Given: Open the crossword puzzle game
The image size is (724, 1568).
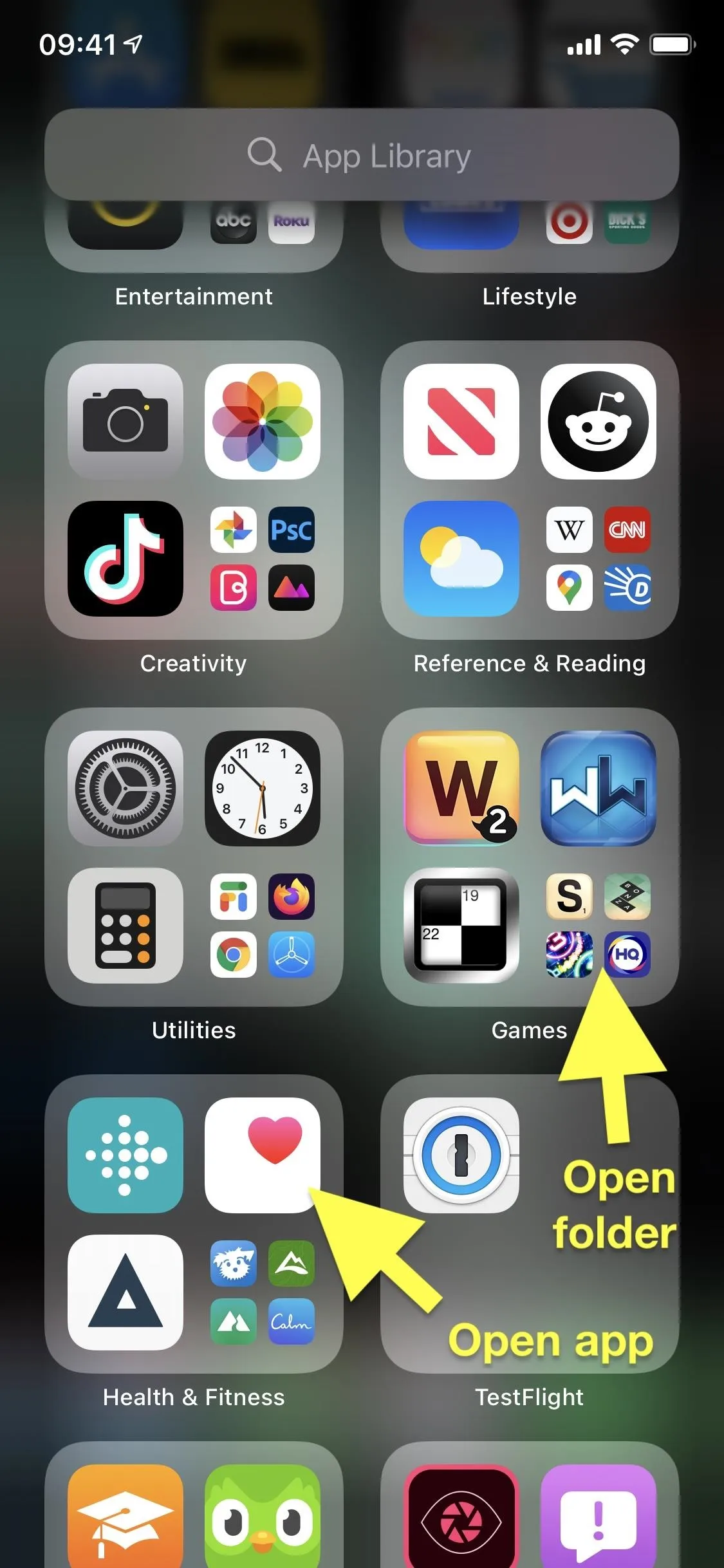Looking at the screenshot, I should pos(461,926).
